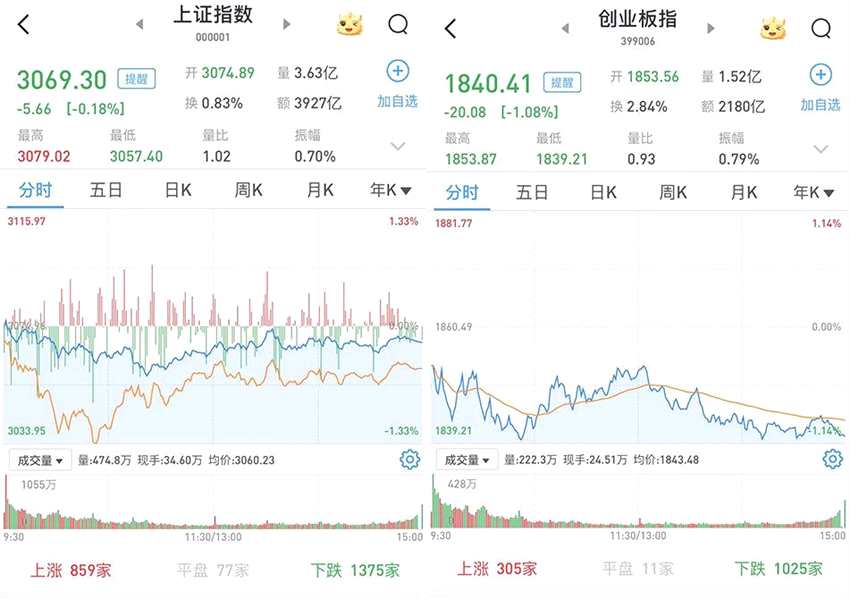Open search on the 上证指数 page
This screenshot has height=599, width=850.
pyautogui.click(x=398, y=25)
